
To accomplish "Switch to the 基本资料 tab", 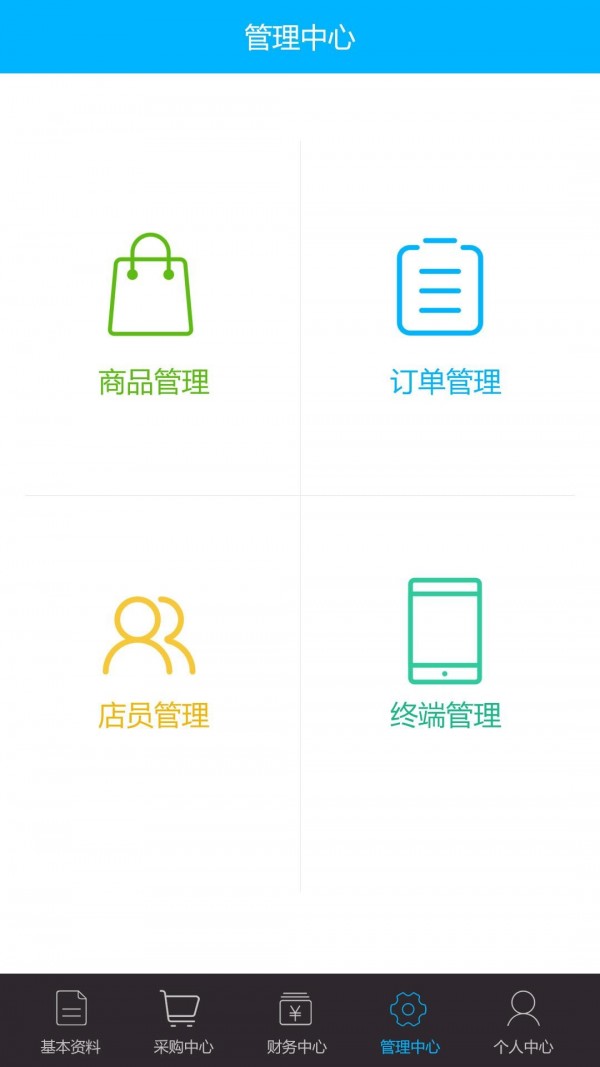I will (70, 1021).
